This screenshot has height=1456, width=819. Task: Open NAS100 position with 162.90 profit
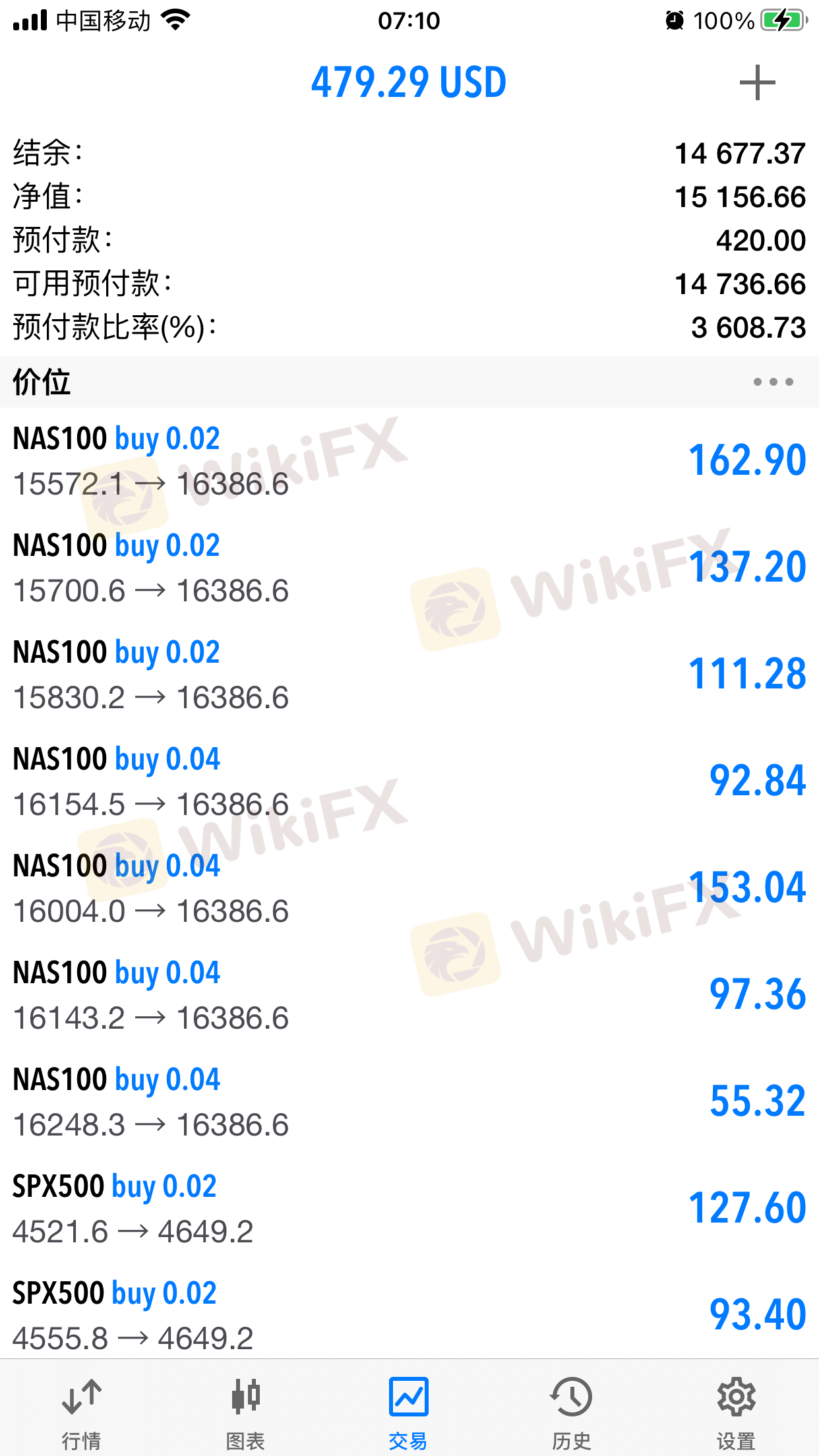(409, 461)
